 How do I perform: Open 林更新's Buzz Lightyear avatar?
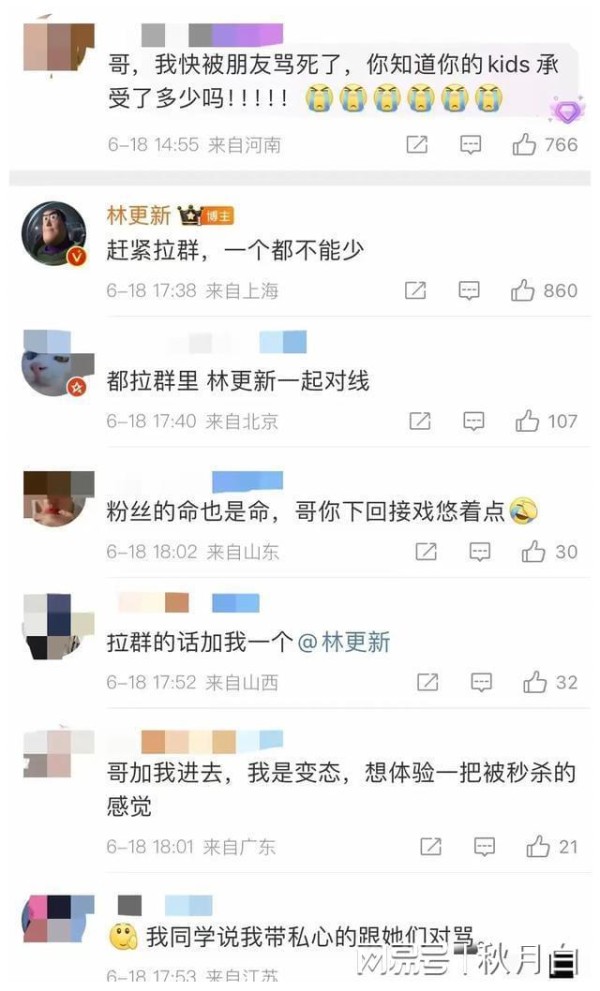tap(54, 234)
